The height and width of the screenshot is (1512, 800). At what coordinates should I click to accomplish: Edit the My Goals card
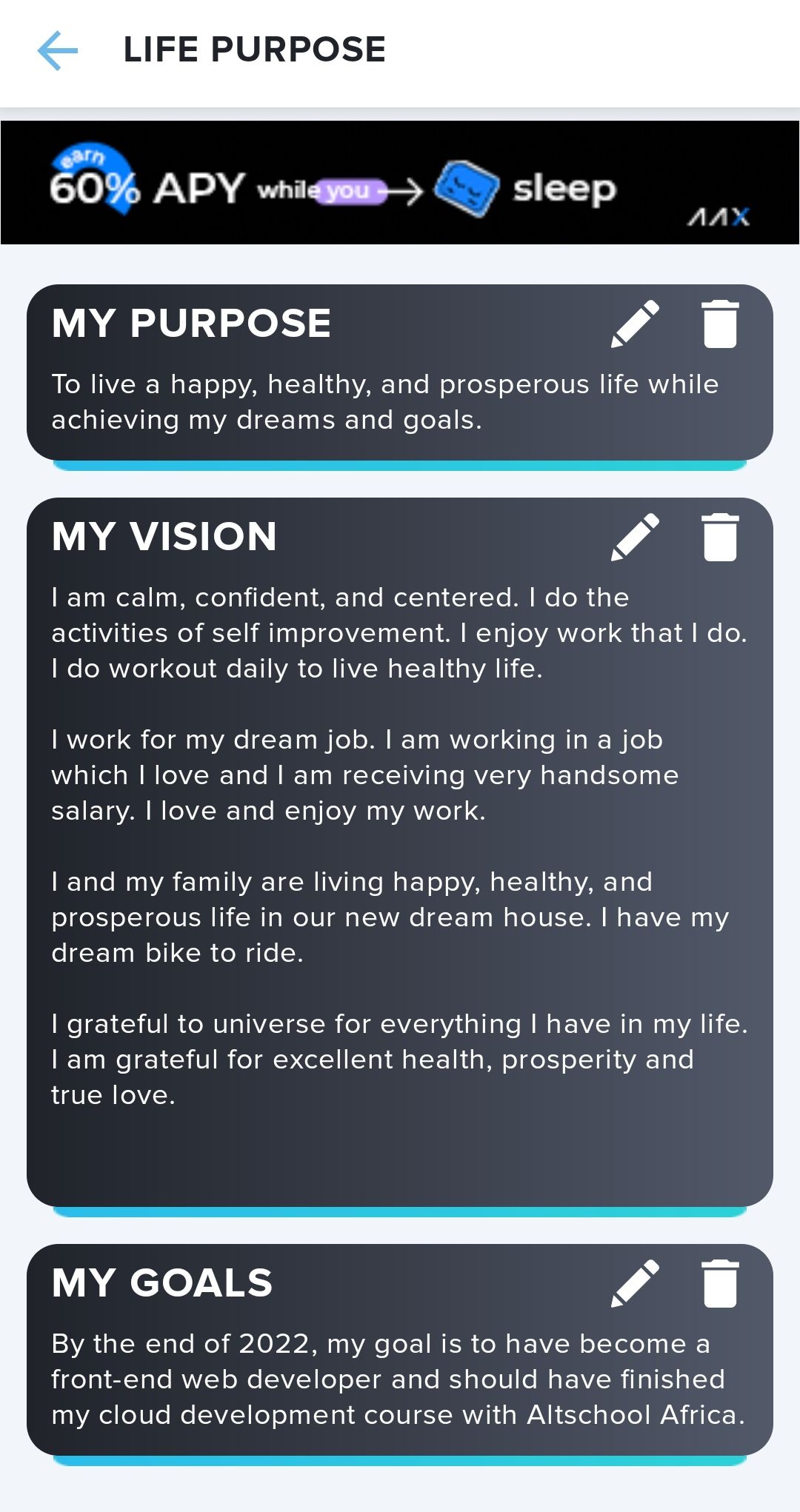635,1283
